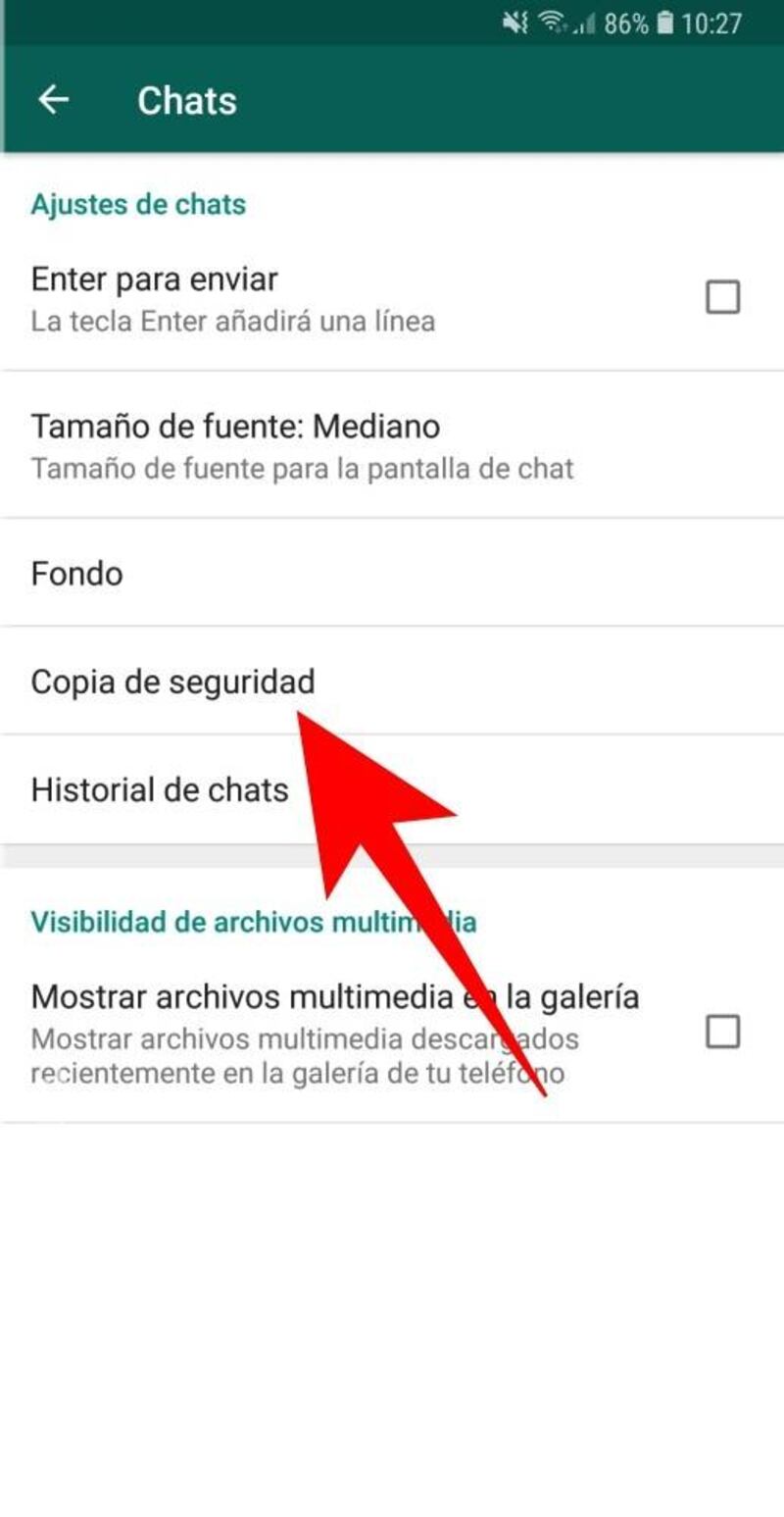Open Copia de seguridad
The image size is (784, 1517).
coord(392,681)
